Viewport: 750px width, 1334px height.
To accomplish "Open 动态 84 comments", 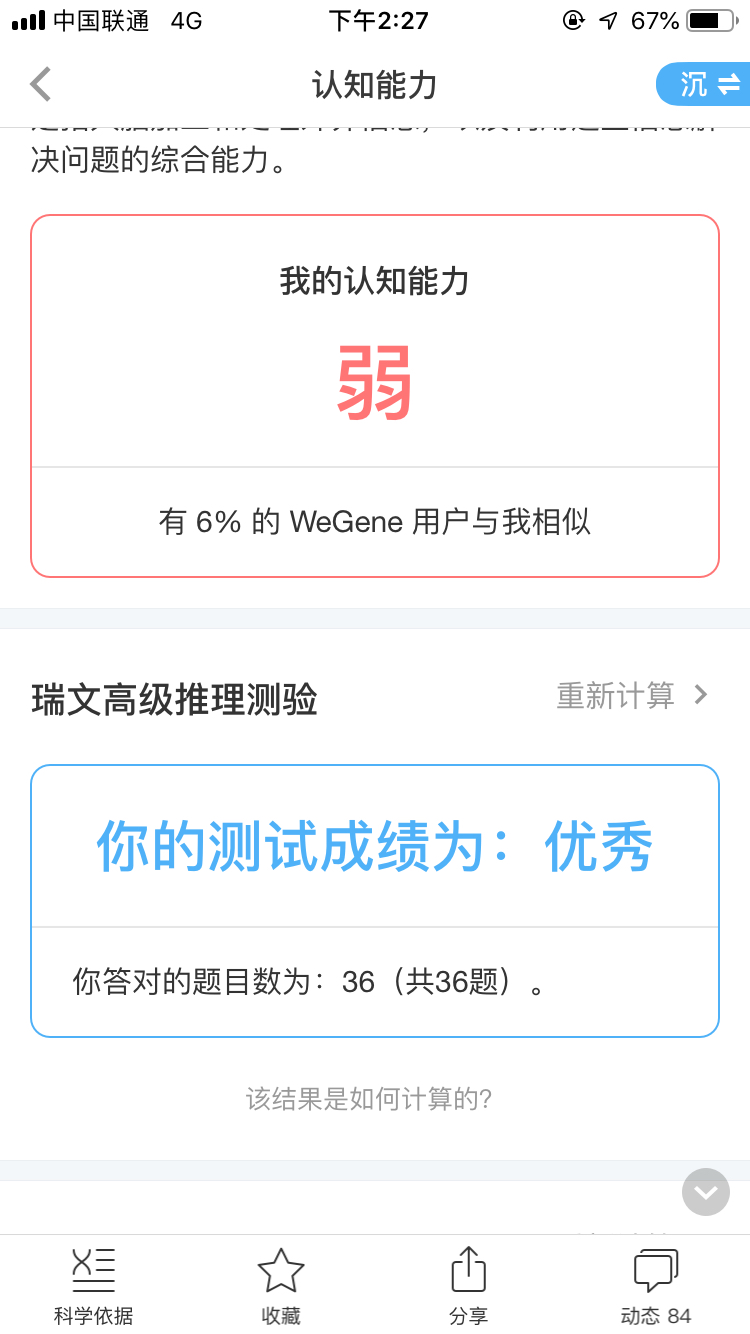I will 656,1286.
